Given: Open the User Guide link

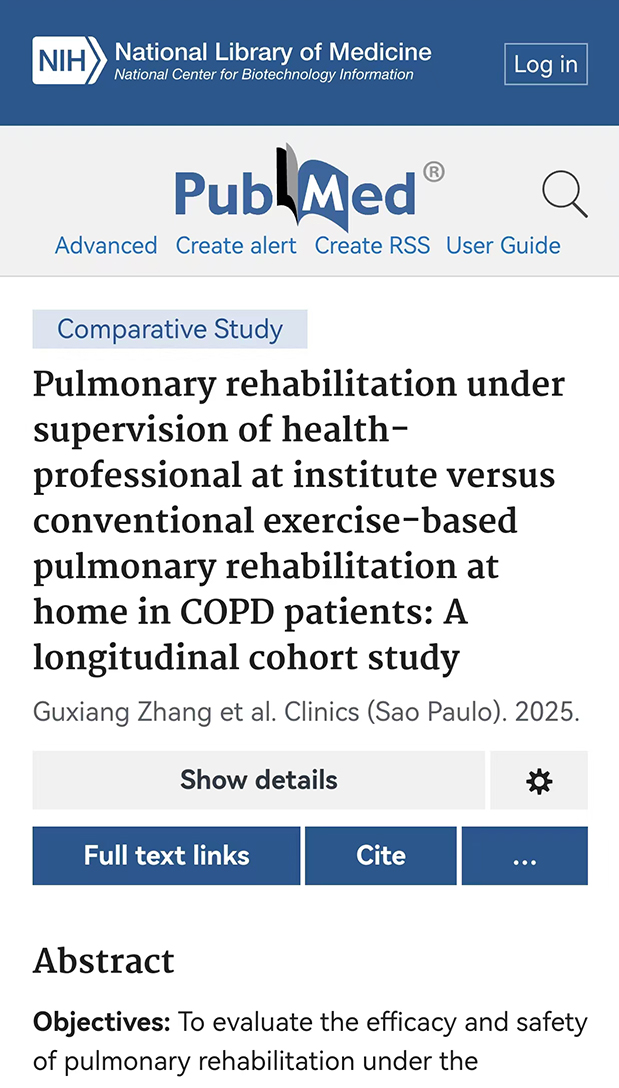Looking at the screenshot, I should click(503, 246).
